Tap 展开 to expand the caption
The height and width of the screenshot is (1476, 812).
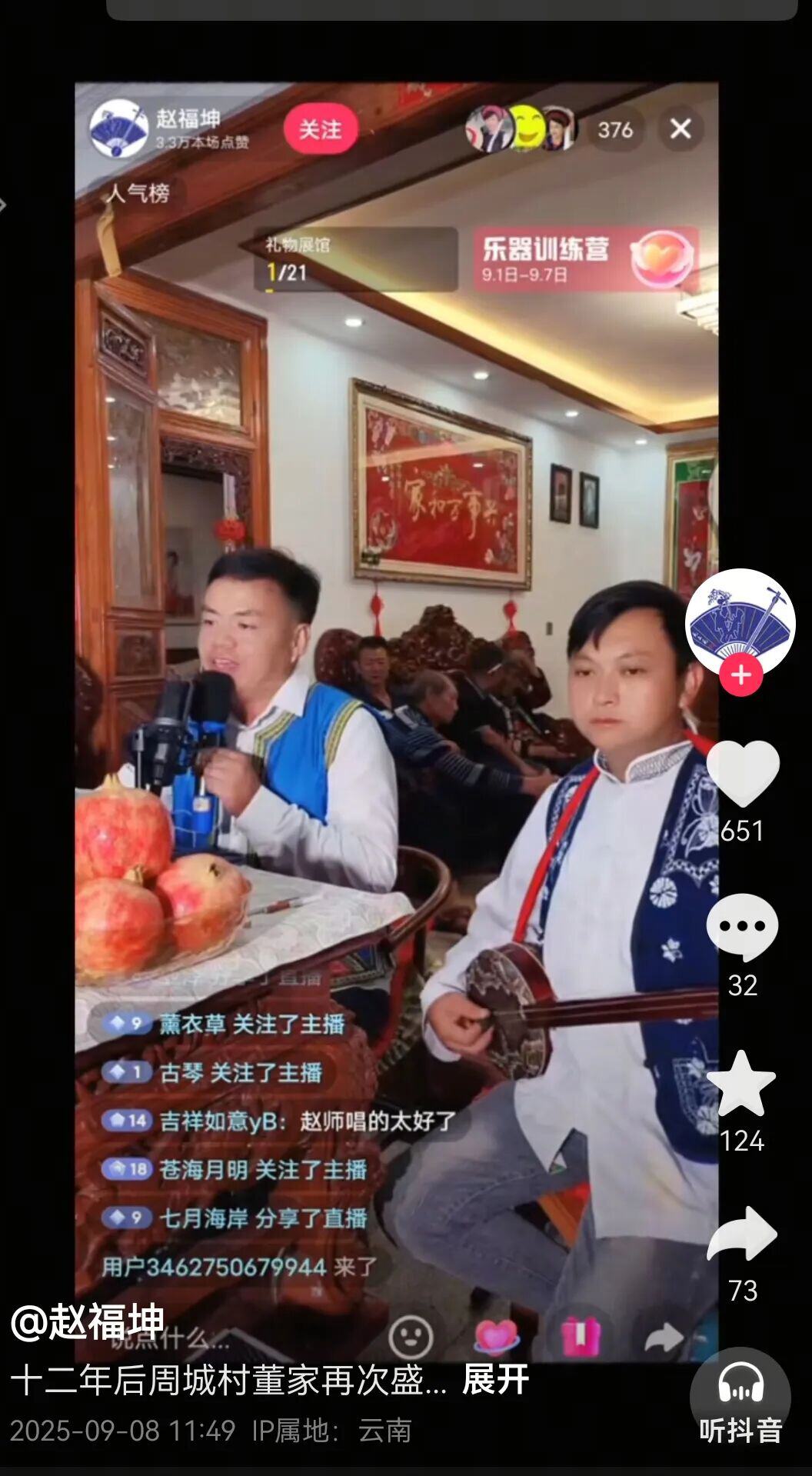(x=495, y=1380)
